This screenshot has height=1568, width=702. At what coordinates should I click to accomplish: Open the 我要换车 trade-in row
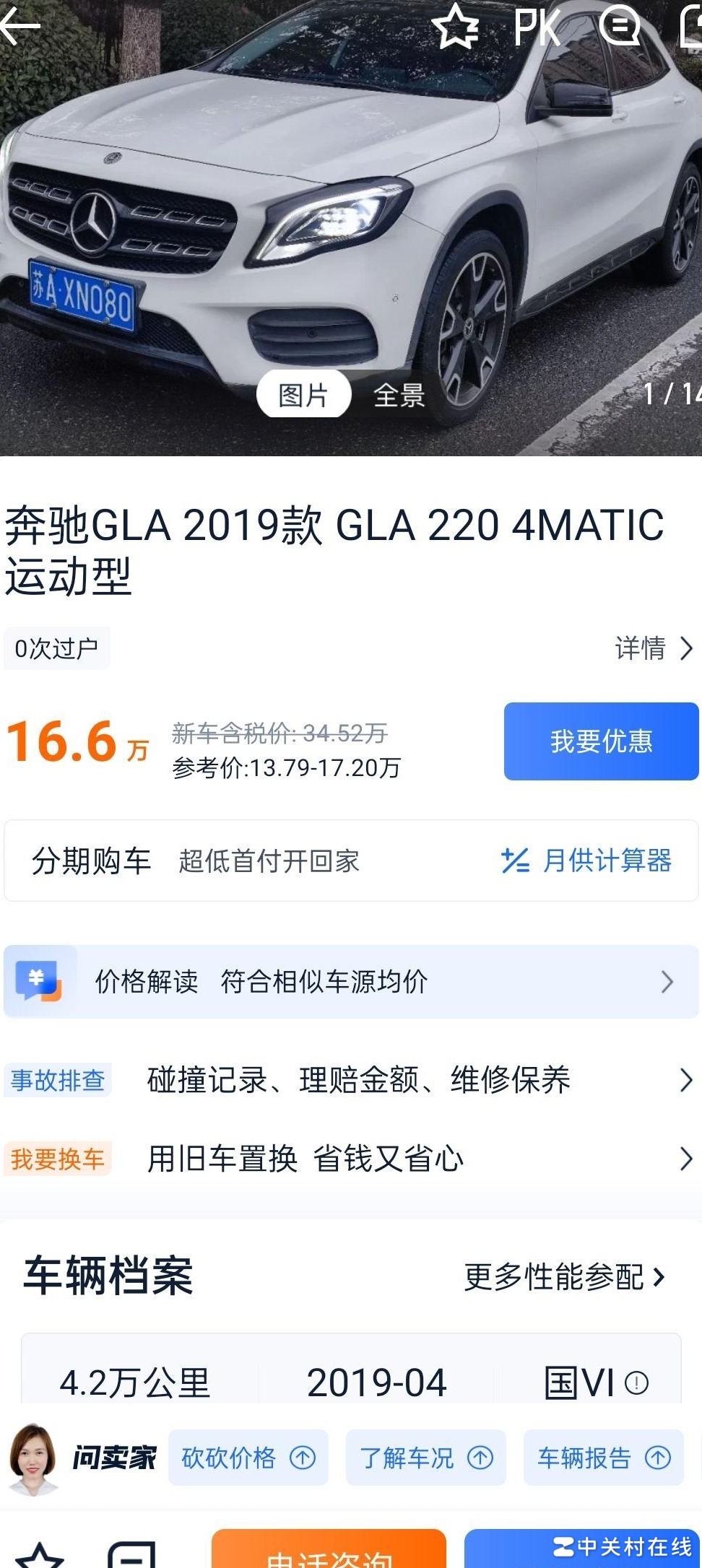[351, 1159]
